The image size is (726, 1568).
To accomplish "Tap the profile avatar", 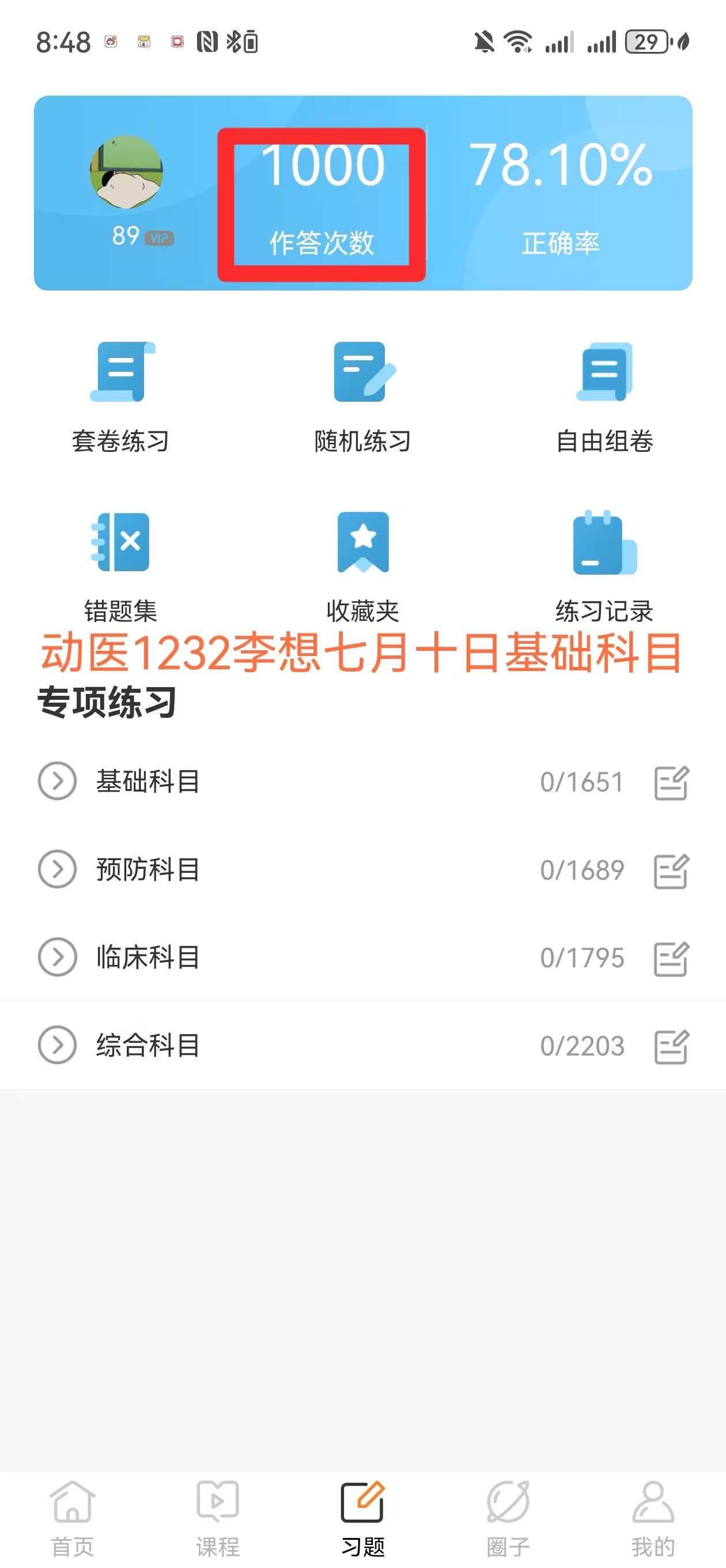I will (x=127, y=172).
